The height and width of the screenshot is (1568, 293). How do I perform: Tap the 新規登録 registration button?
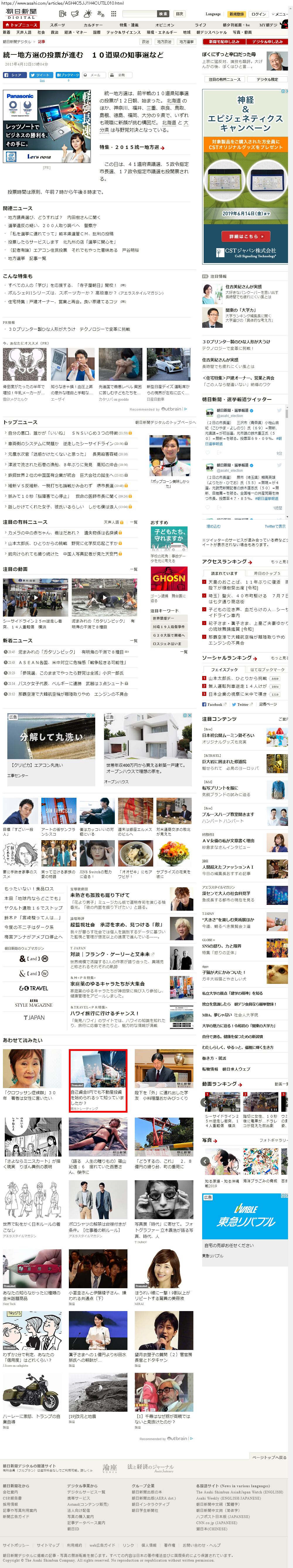pos(236,13)
